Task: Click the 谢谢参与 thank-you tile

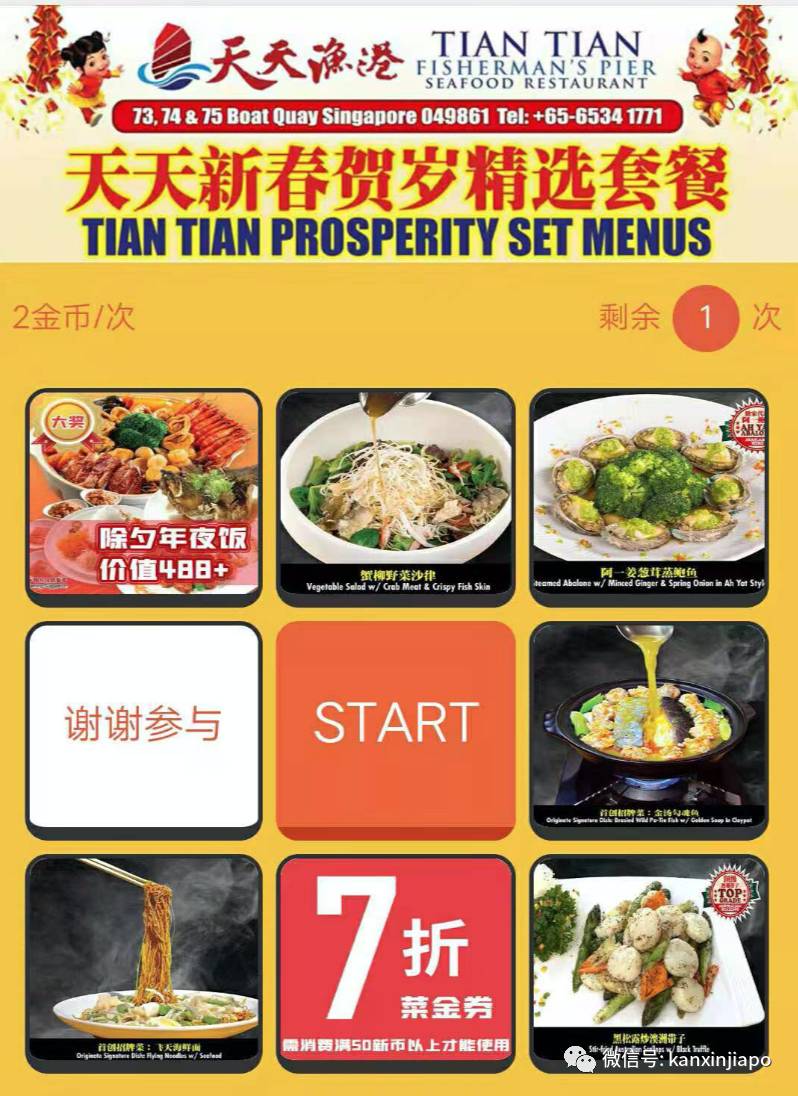Action: pyautogui.click(x=144, y=725)
